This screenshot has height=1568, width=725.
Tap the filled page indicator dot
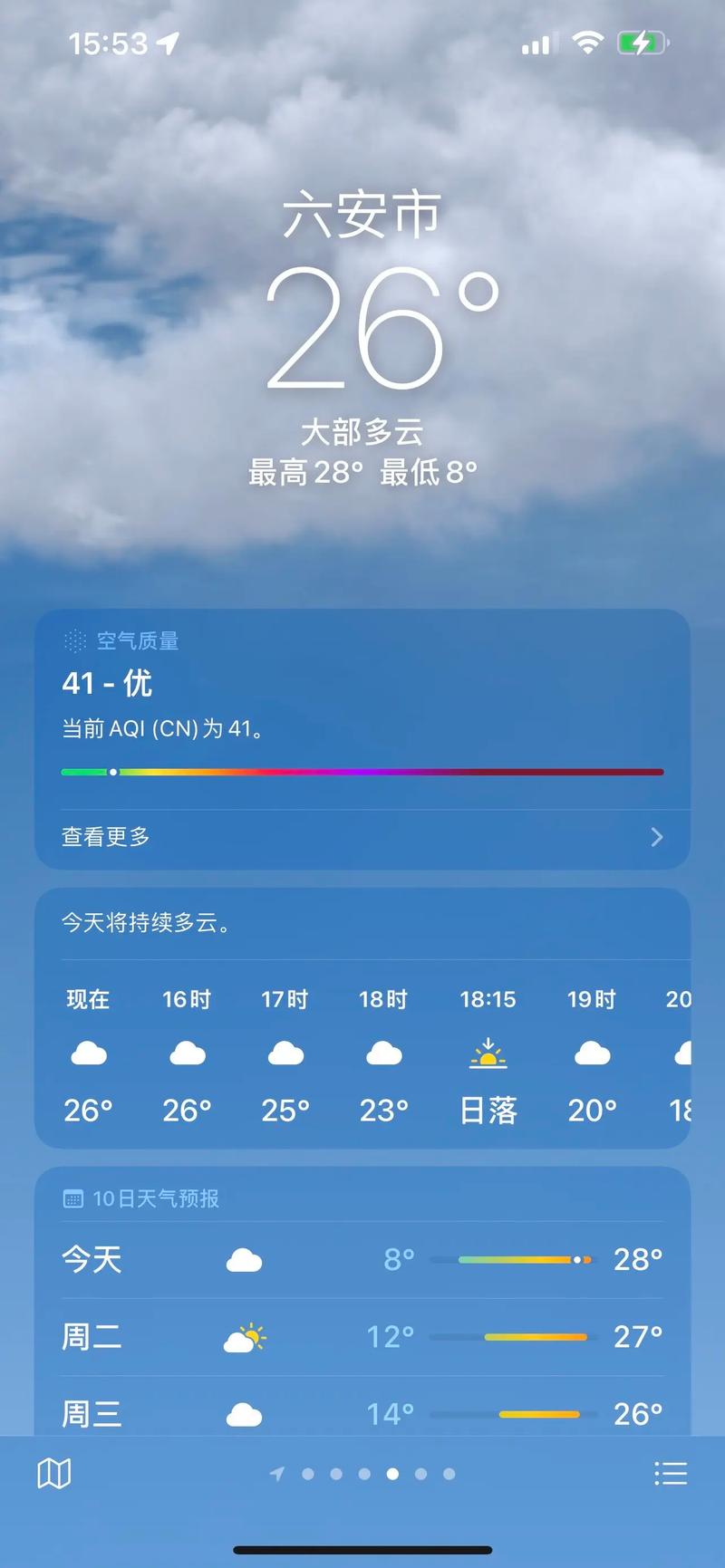[393, 1474]
